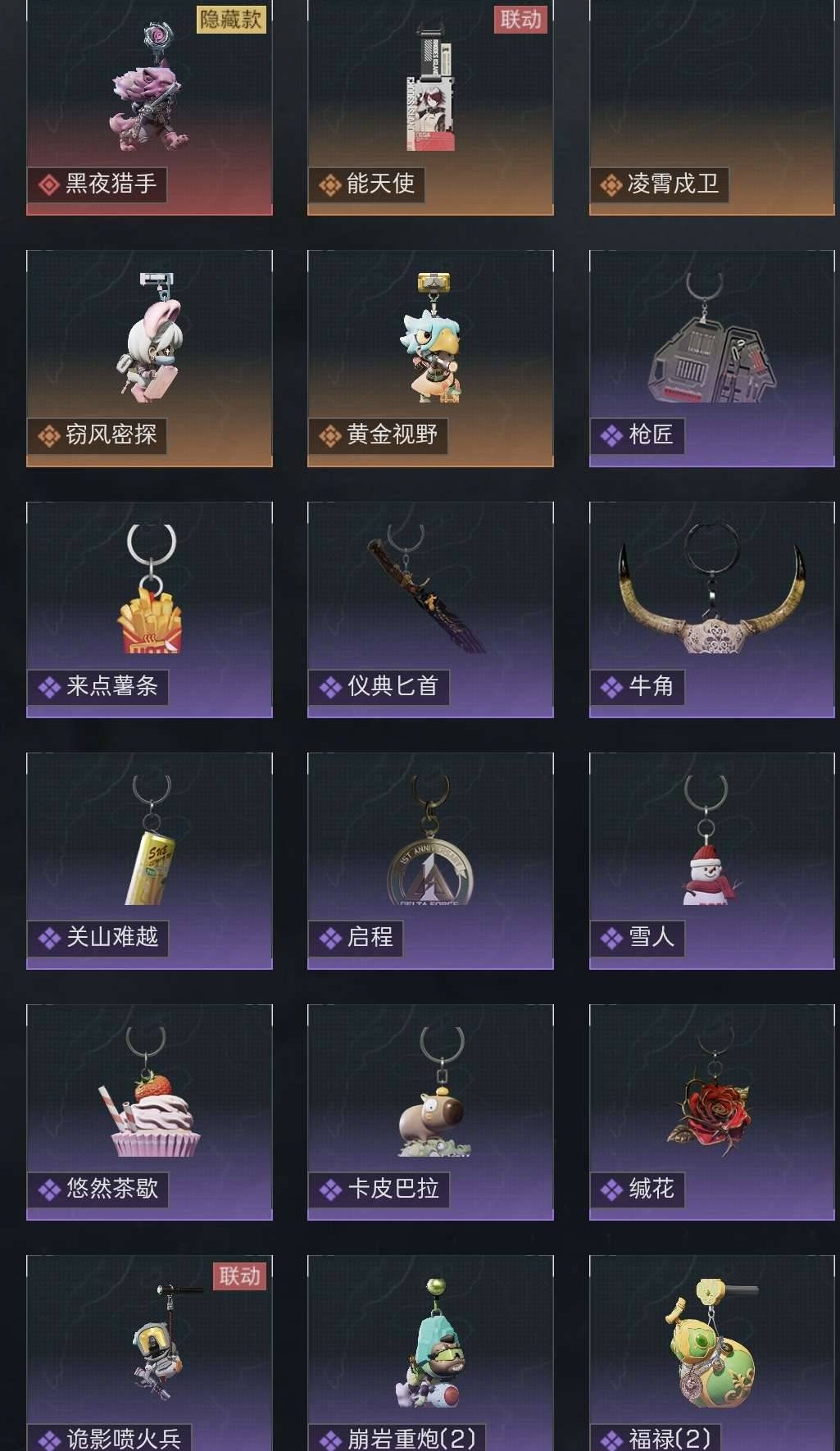The image size is (840, 1451).
Task: Open the 卡皮巴拉 capybara charm
Action: click(x=430, y=1112)
